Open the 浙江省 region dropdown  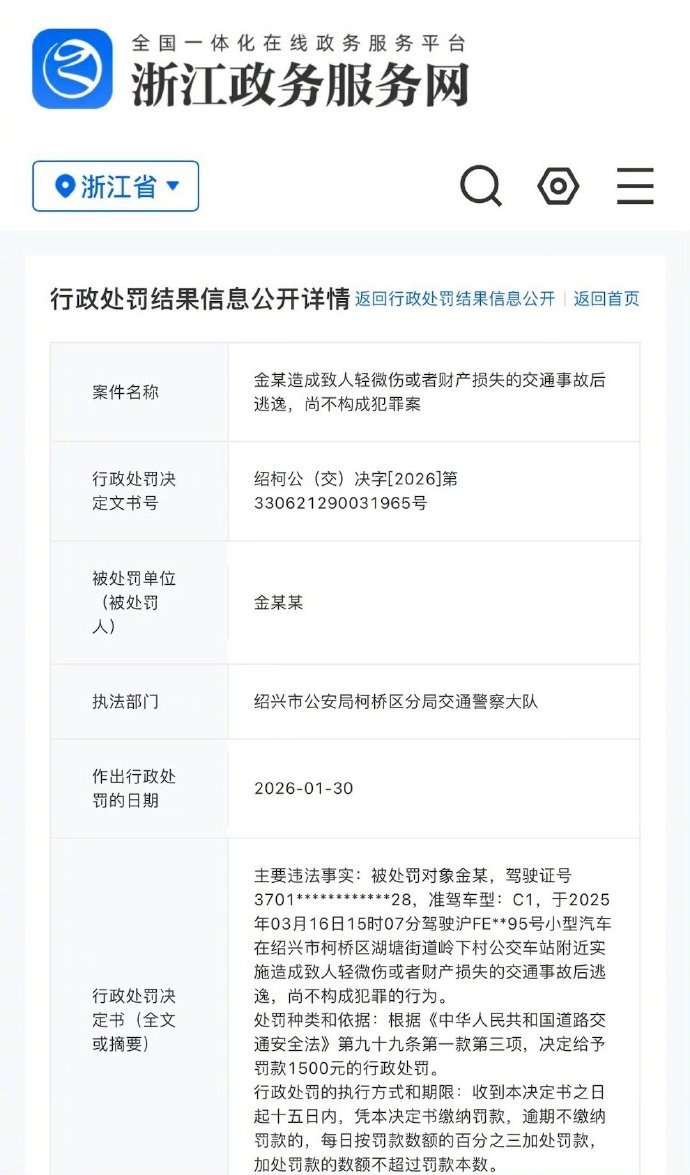(x=115, y=186)
